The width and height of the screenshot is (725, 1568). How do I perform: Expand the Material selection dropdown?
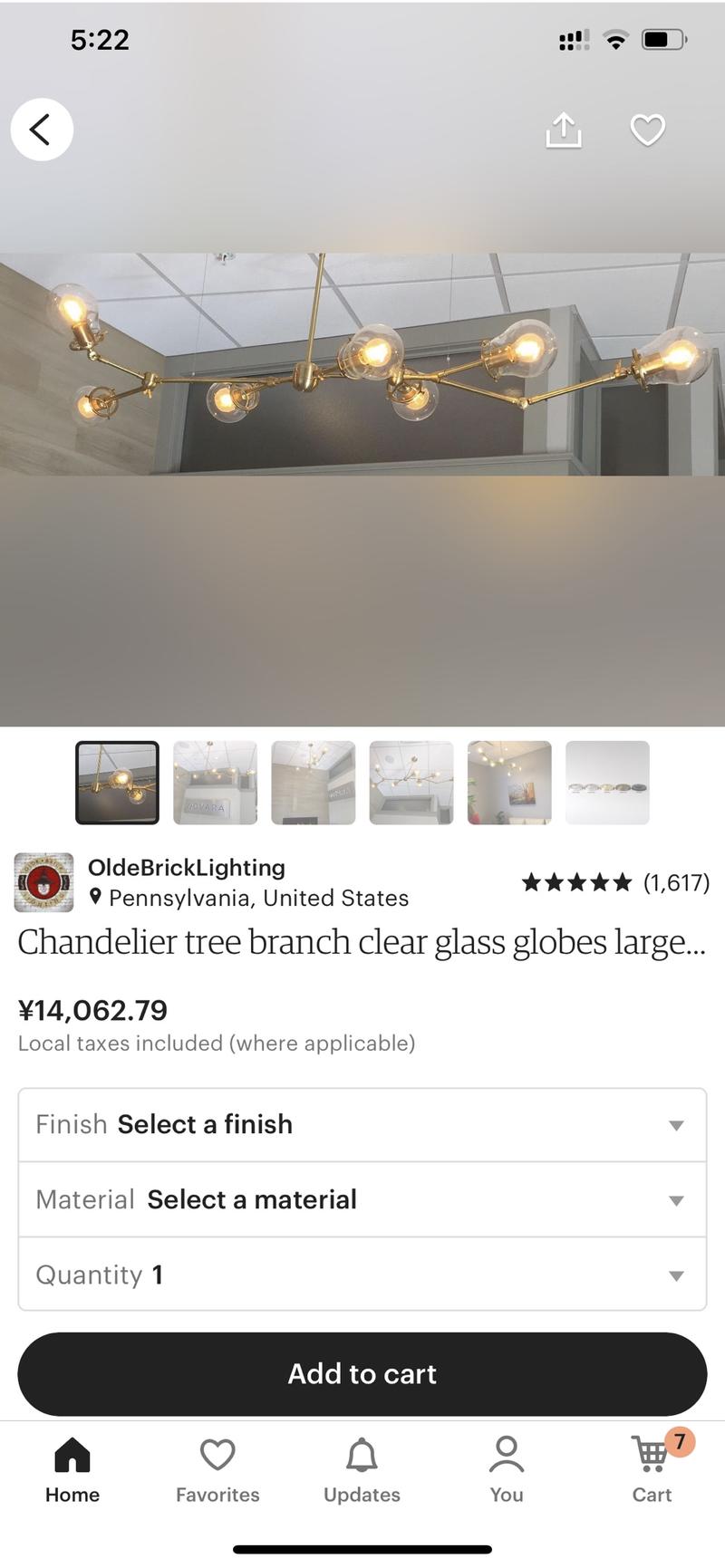(x=362, y=1199)
